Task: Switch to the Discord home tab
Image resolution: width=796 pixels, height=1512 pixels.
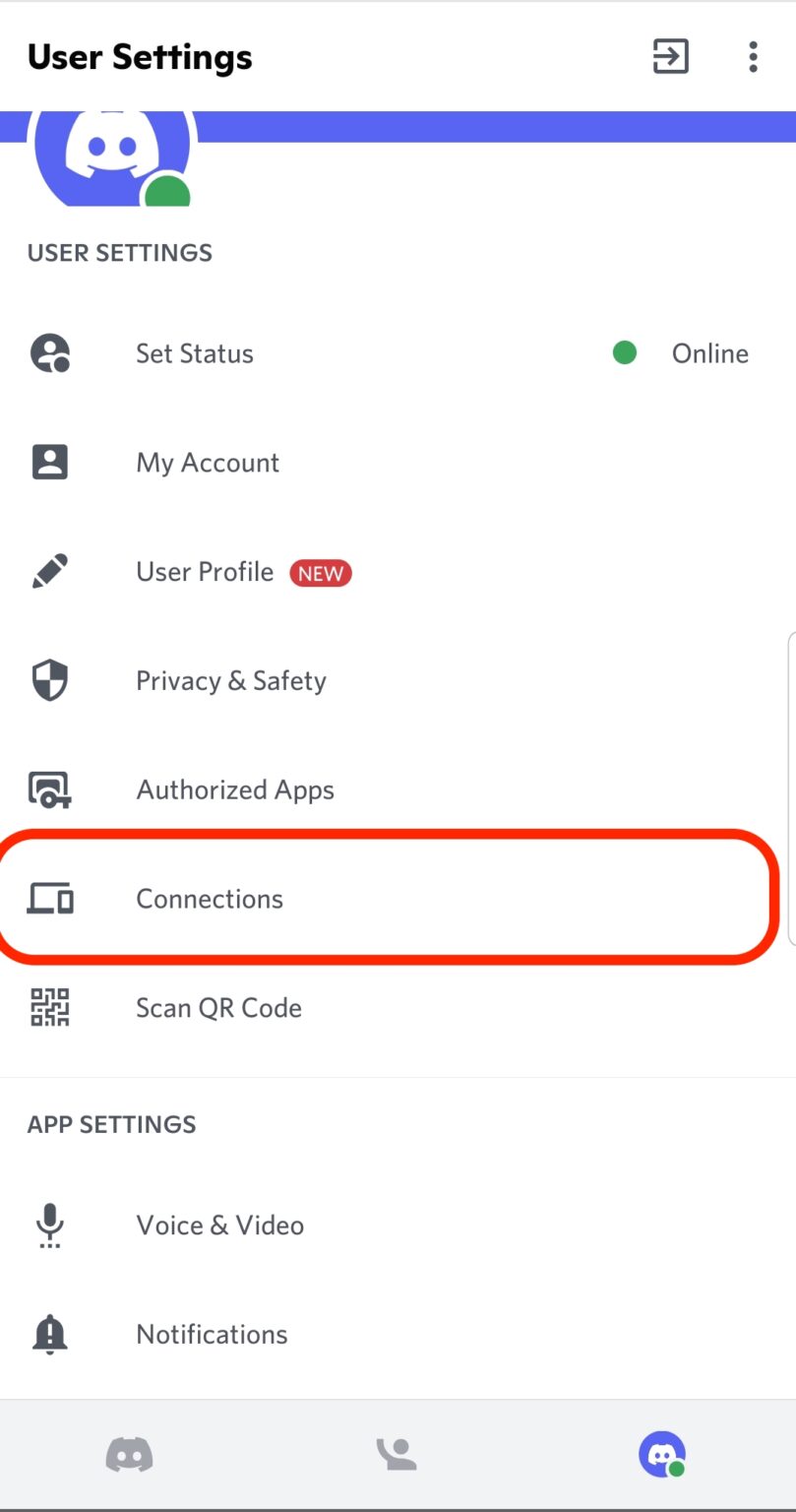Action: coord(129,1455)
